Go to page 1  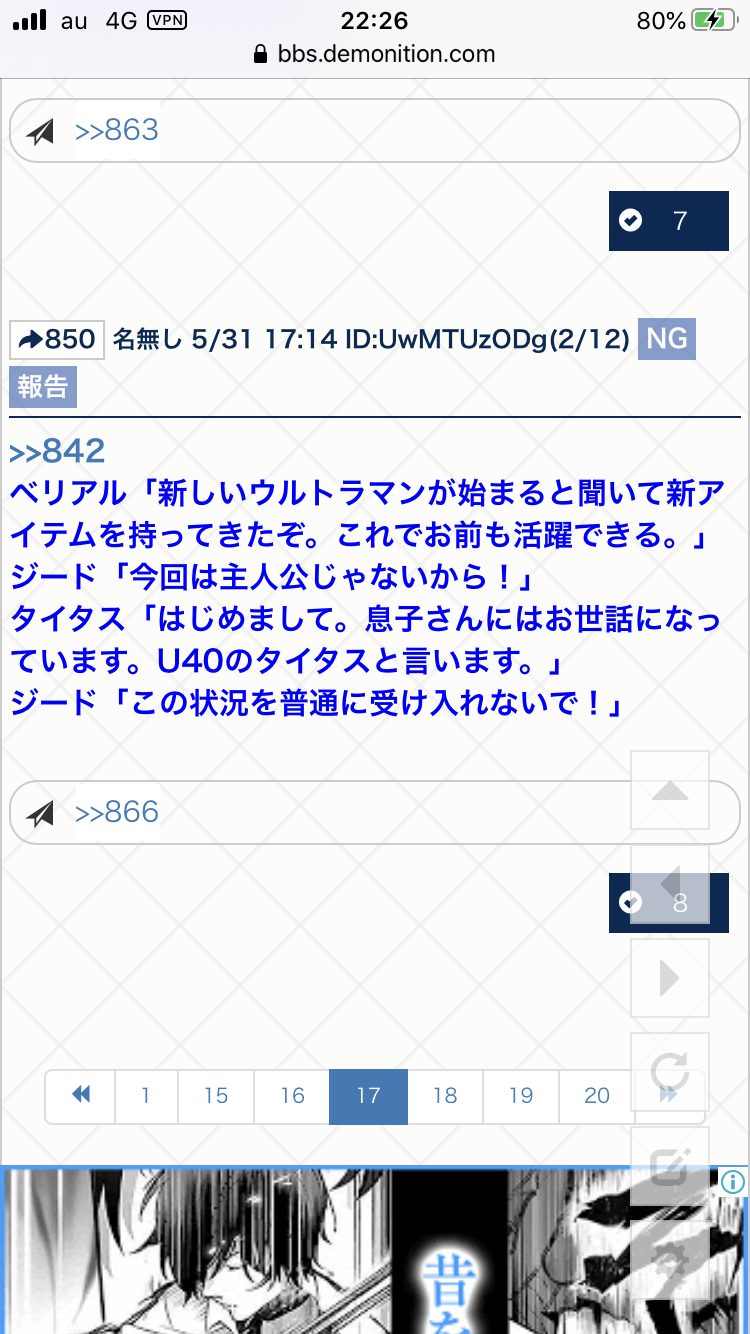click(146, 1096)
